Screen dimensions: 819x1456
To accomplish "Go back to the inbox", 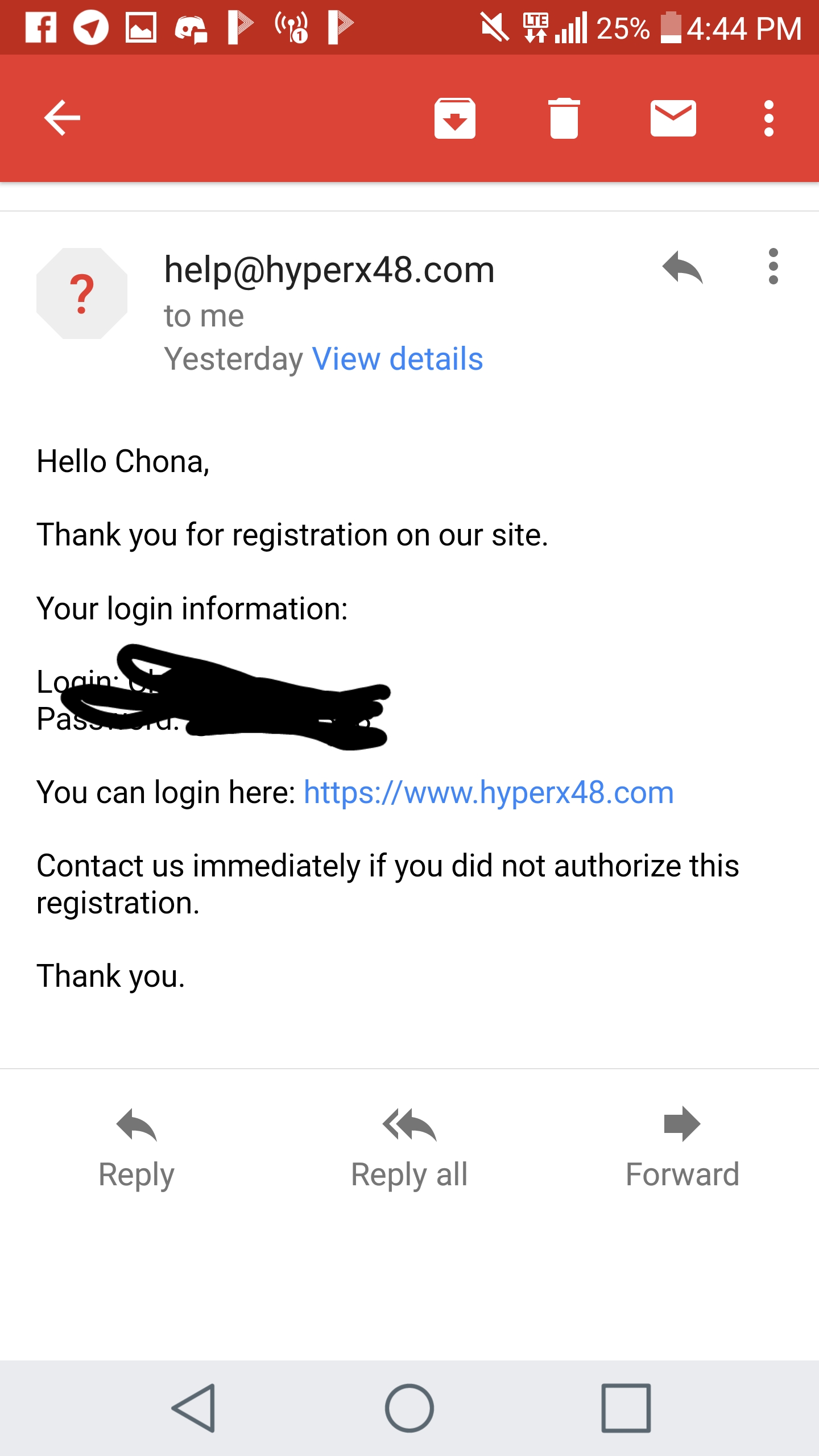I will tap(62, 118).
